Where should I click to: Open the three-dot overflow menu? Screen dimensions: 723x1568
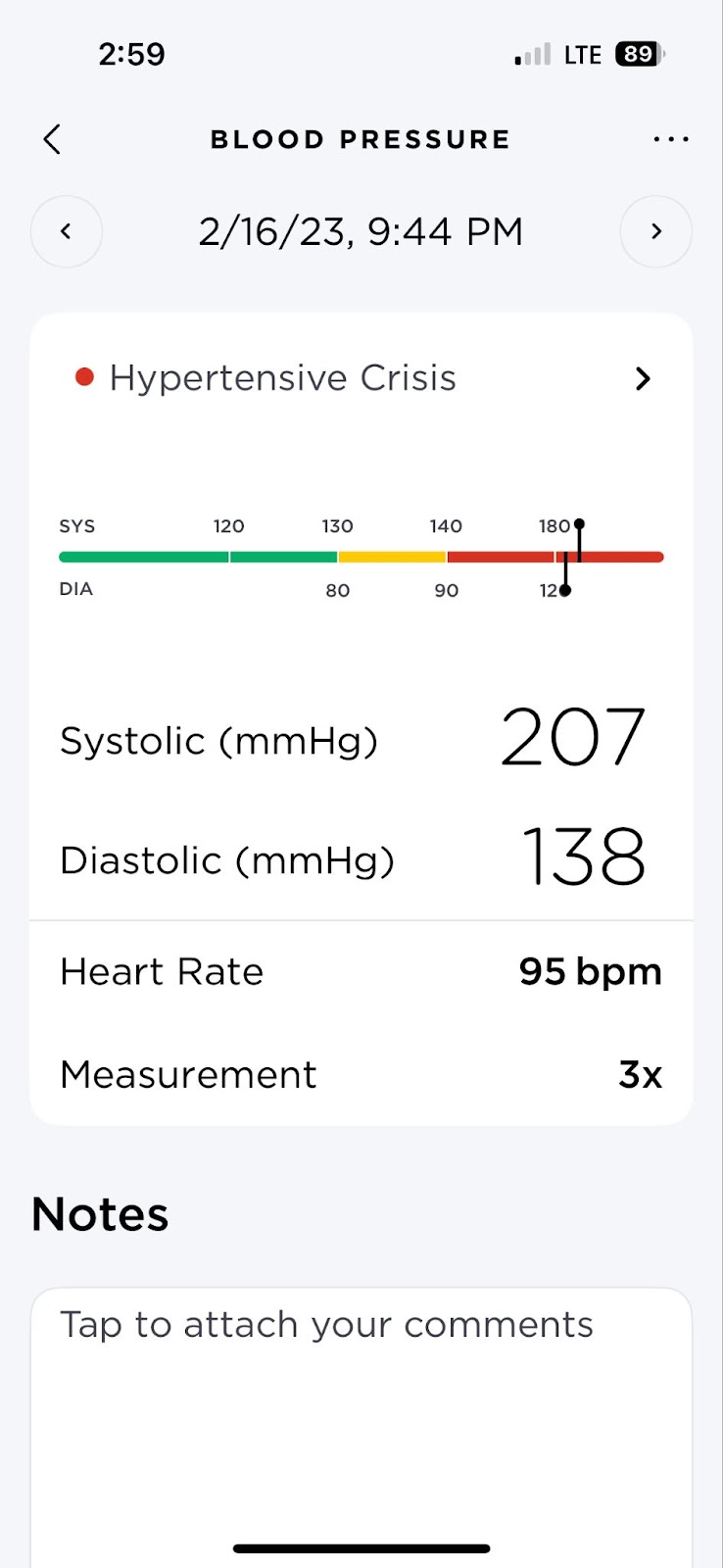[x=670, y=139]
